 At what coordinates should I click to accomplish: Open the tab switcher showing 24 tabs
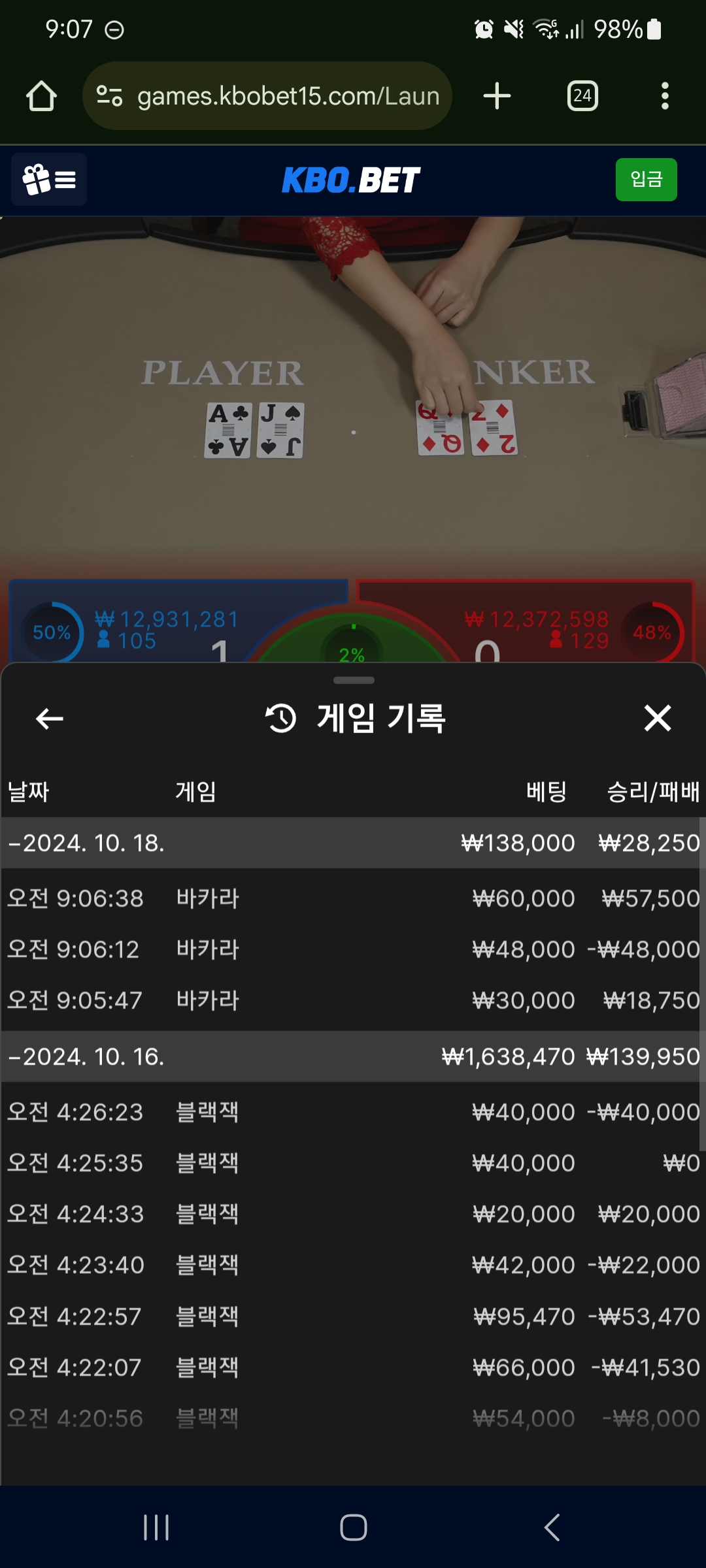582,96
